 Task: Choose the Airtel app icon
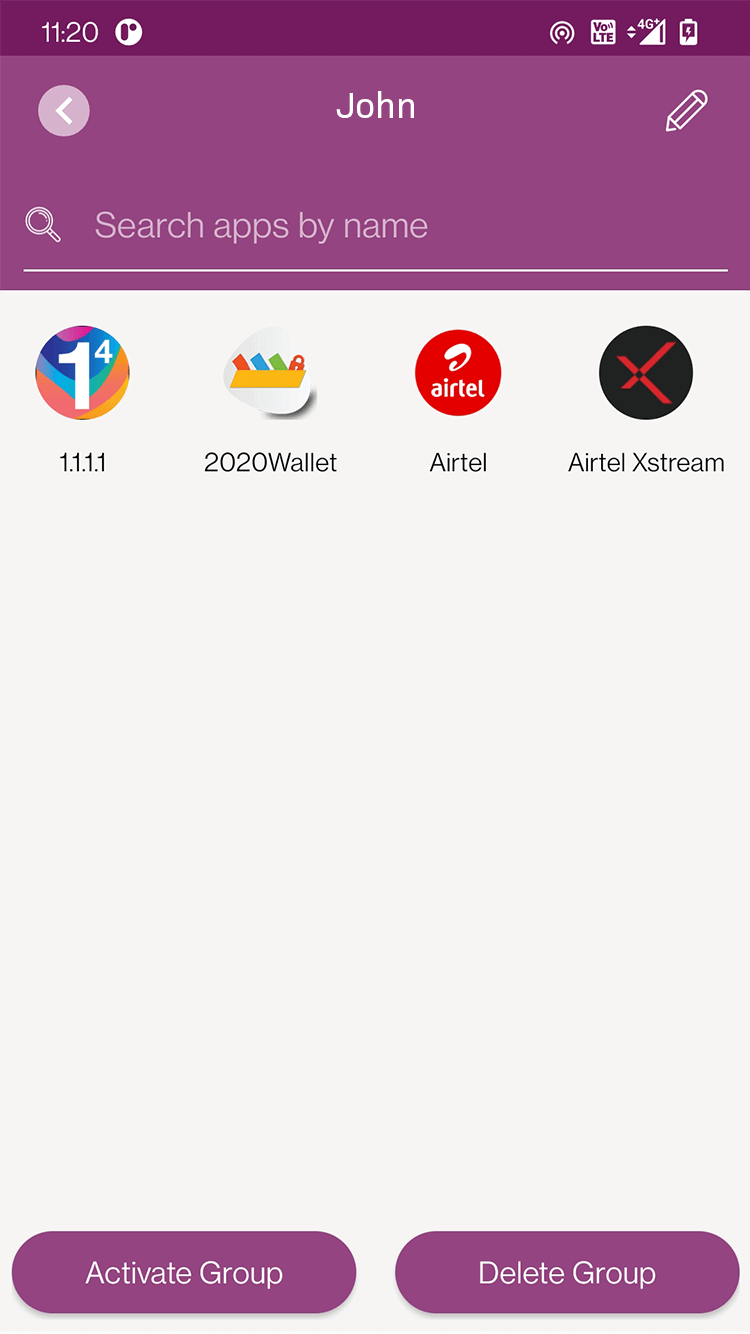point(458,373)
